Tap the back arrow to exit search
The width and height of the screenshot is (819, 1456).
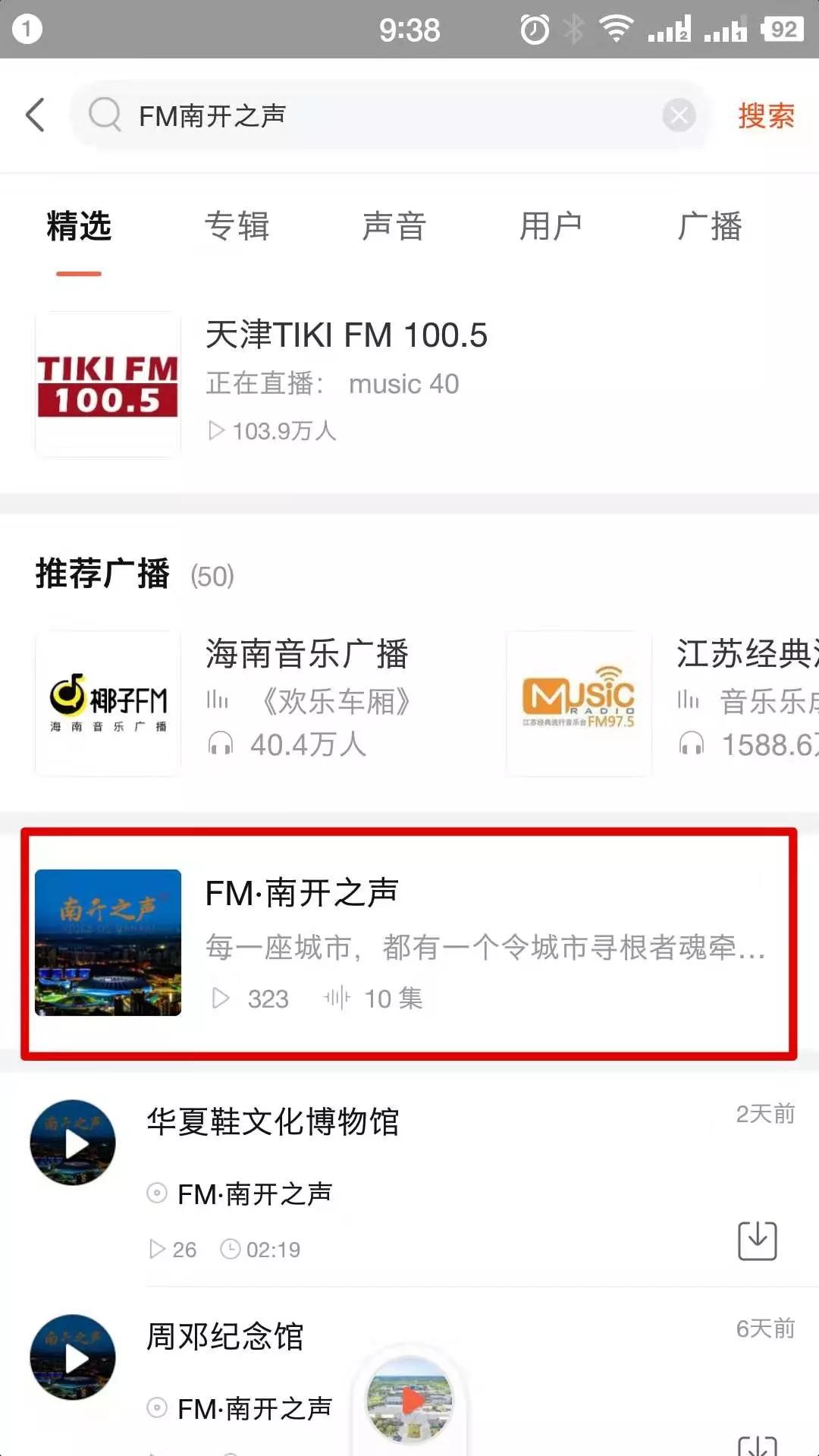coord(34,114)
